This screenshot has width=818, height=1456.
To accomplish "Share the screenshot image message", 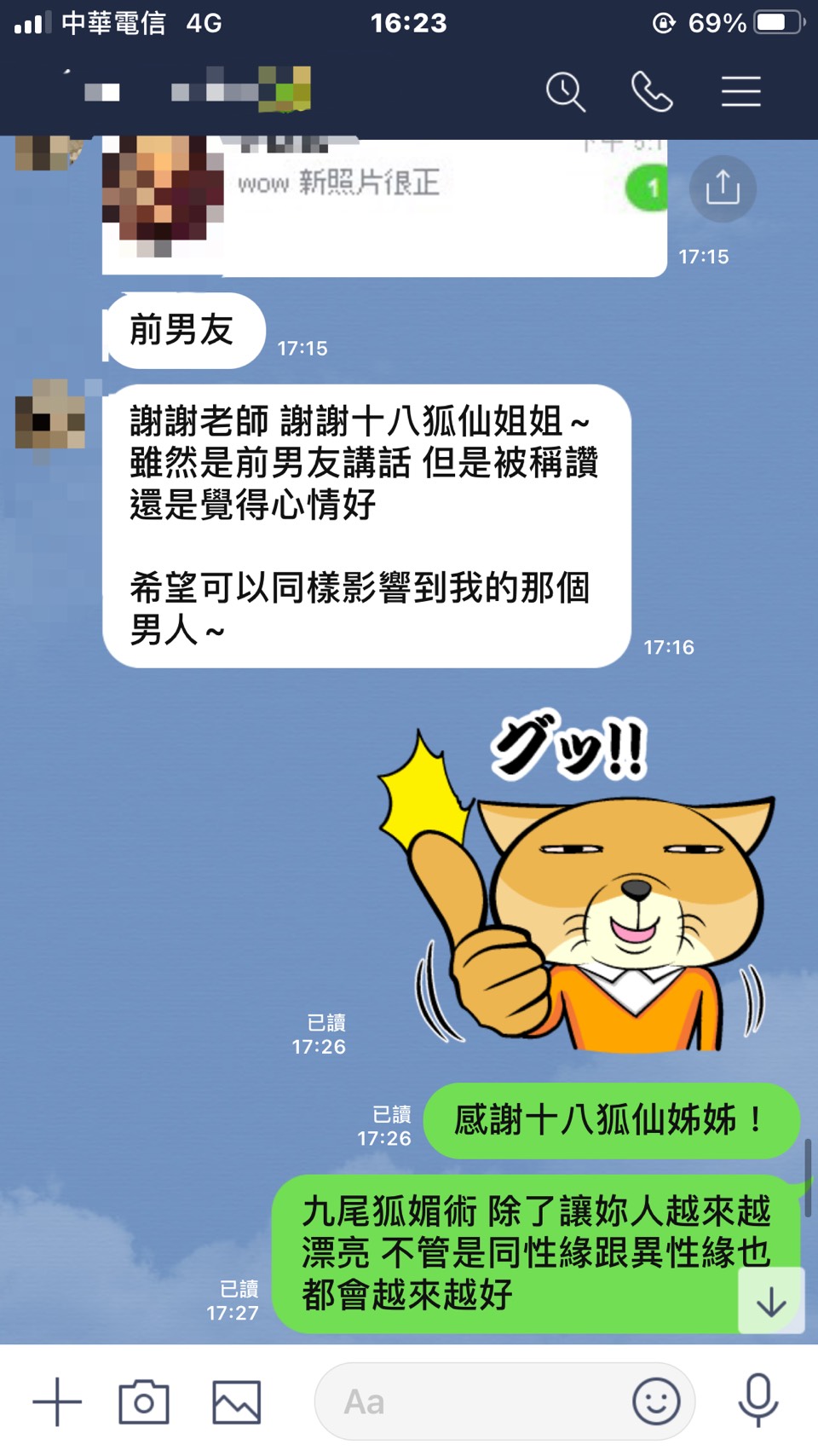I will coord(723,188).
